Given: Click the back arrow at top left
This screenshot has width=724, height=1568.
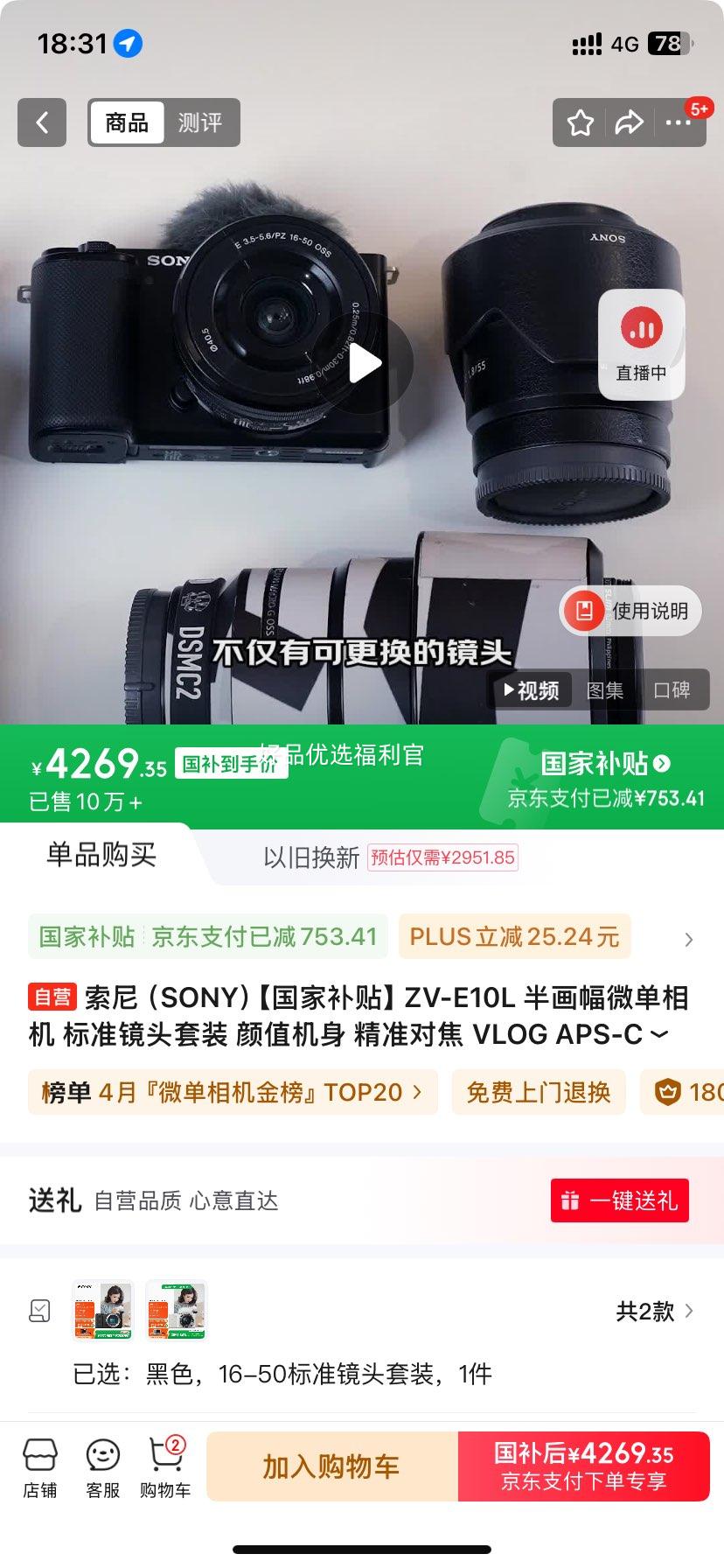Looking at the screenshot, I should 42,122.
